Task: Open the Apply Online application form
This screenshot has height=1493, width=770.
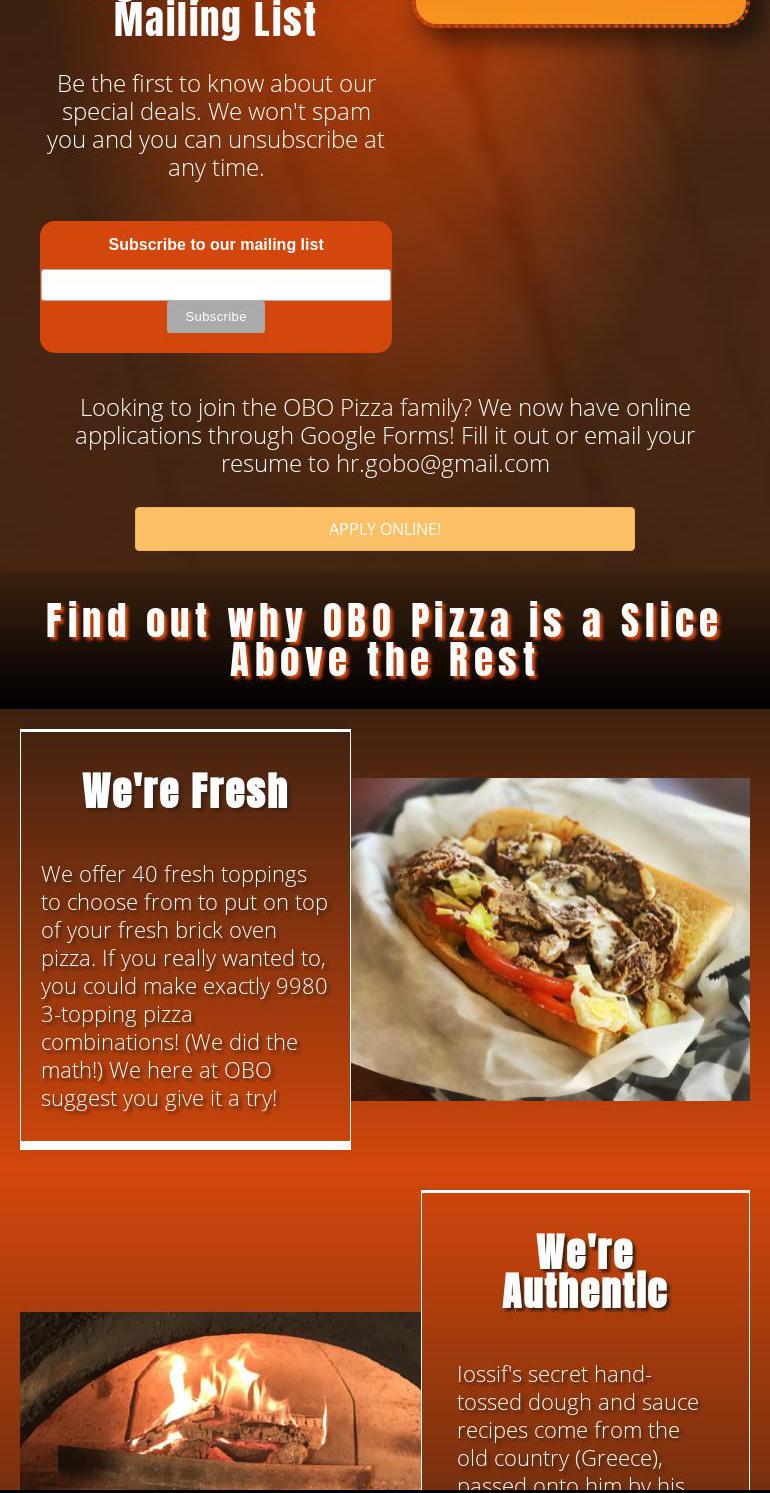Action: tap(385, 529)
